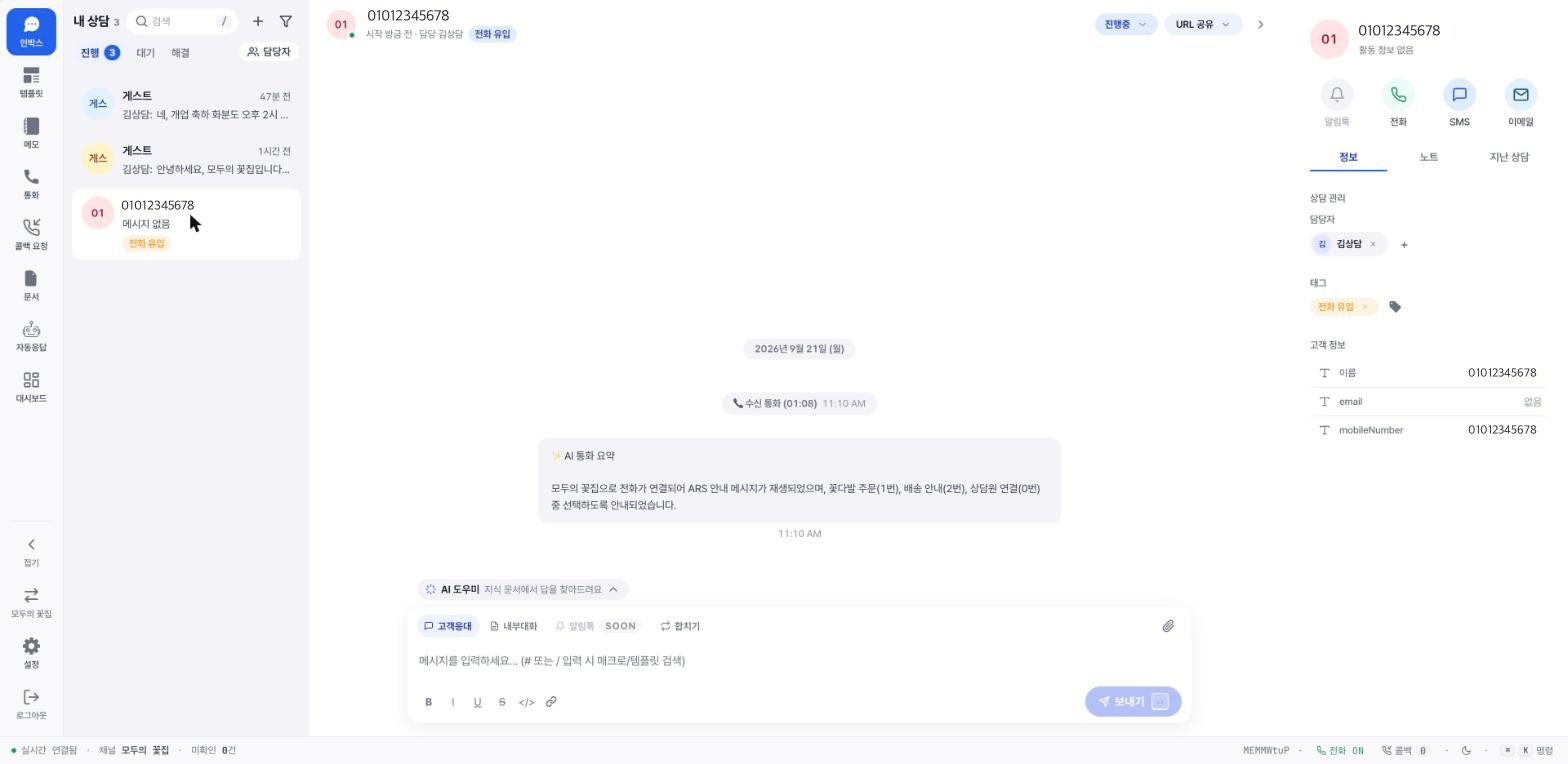Image resolution: width=1568 pixels, height=764 pixels.
Task: Focus the 검색 search box
Action: tap(183, 21)
